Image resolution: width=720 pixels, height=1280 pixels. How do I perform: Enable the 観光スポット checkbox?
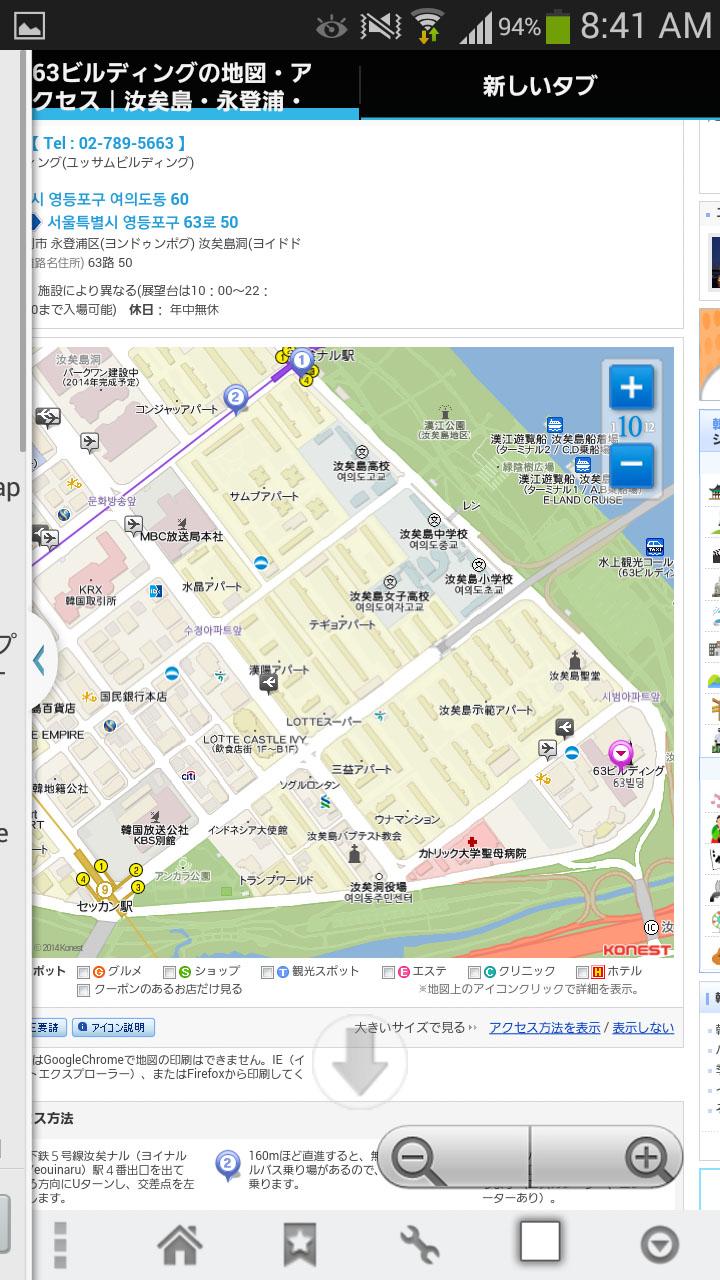[x=268, y=972]
